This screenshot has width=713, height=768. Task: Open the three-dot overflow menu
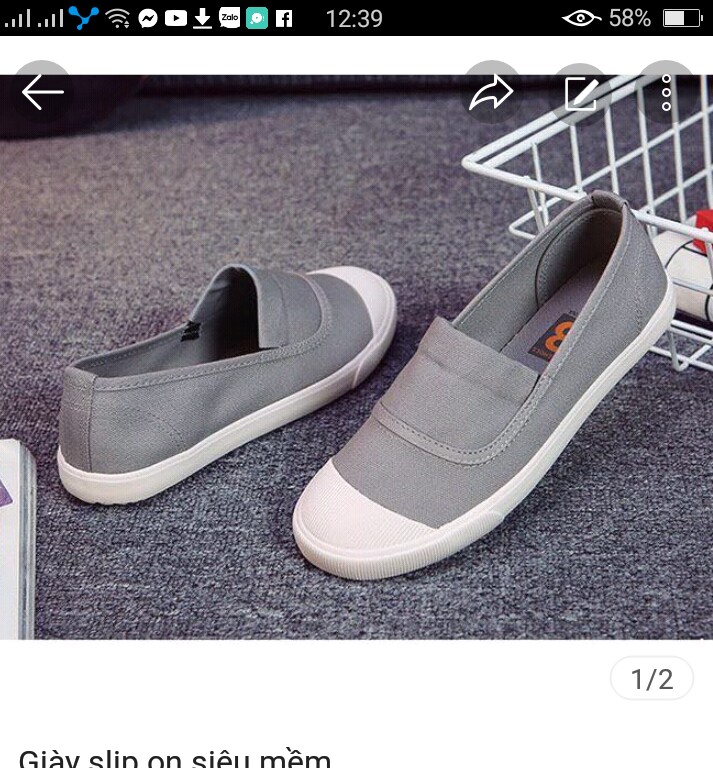click(667, 93)
